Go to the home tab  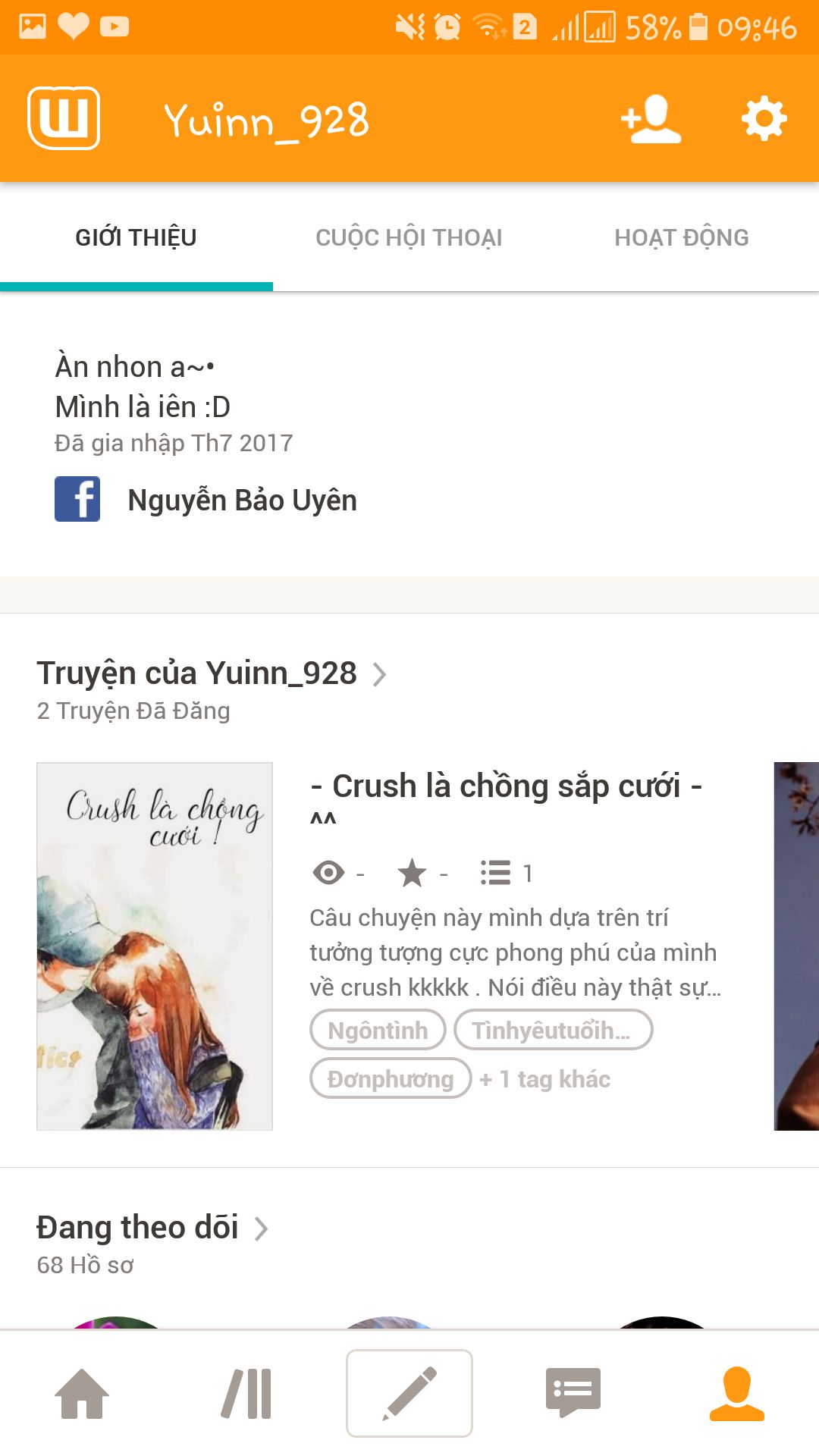click(82, 1393)
